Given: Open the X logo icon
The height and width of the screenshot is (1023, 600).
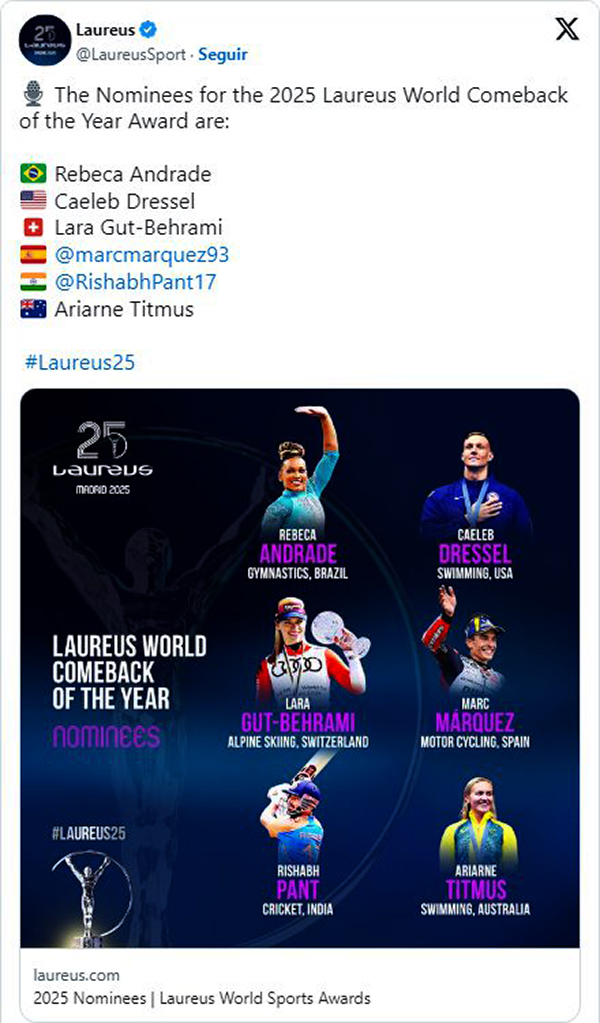Looking at the screenshot, I should click(x=566, y=30).
